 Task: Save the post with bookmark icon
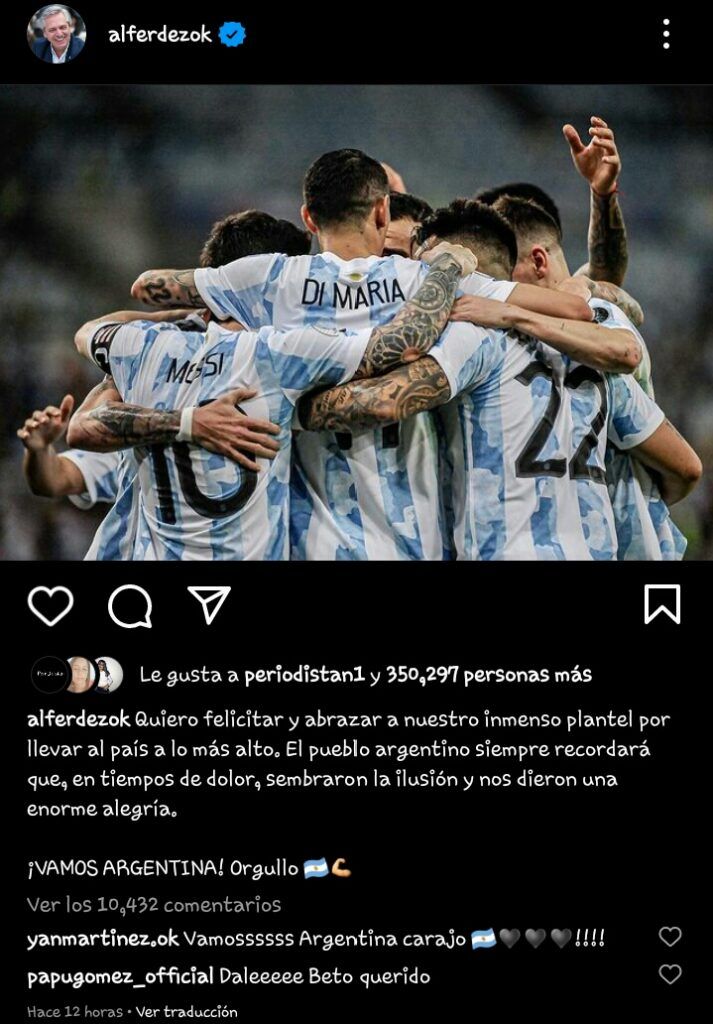[x=662, y=605]
